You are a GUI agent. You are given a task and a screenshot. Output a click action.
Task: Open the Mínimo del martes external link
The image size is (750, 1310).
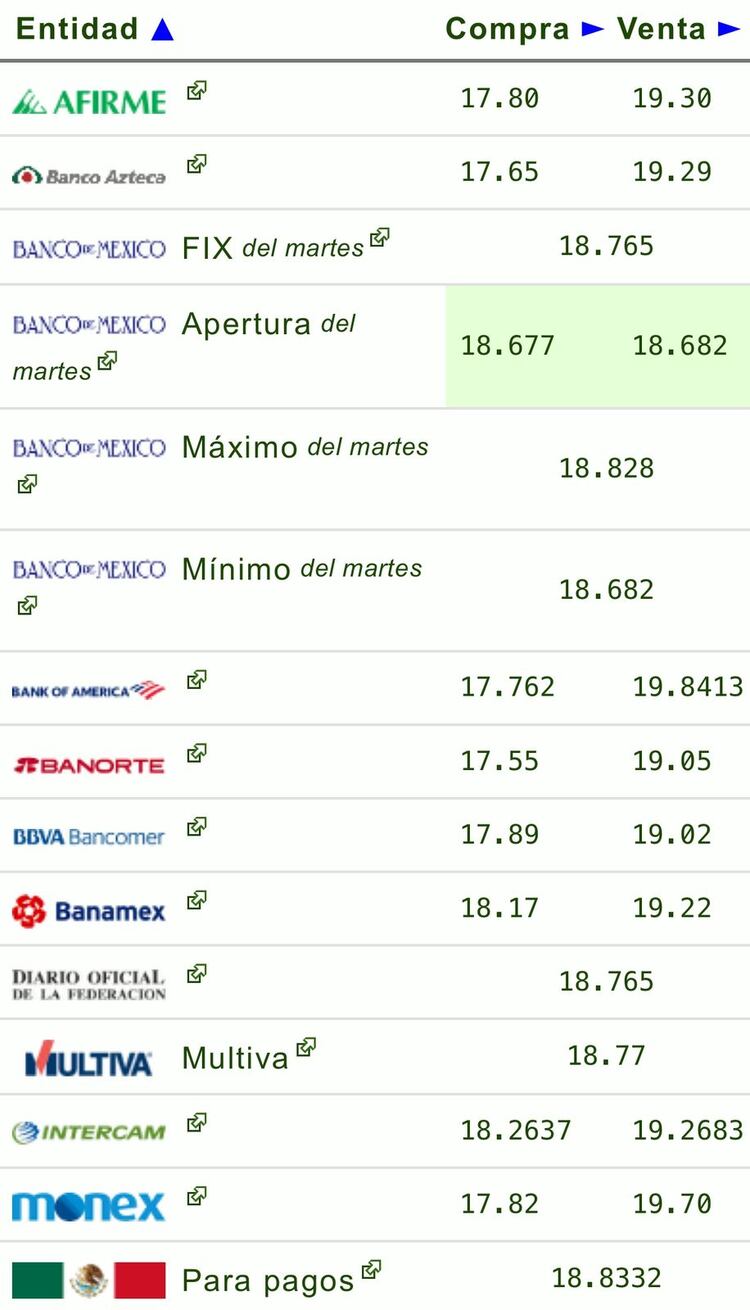27,606
